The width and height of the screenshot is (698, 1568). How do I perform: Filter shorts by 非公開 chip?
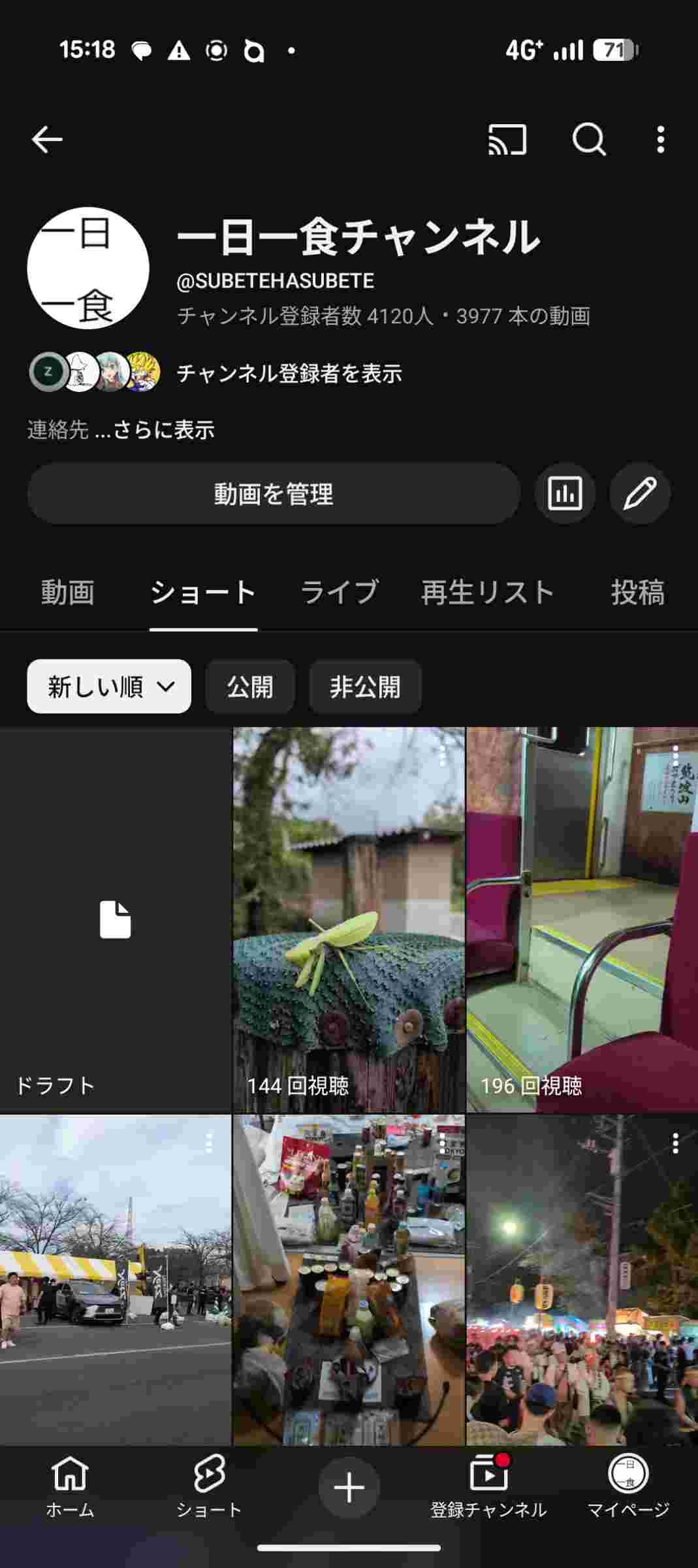[x=365, y=687]
